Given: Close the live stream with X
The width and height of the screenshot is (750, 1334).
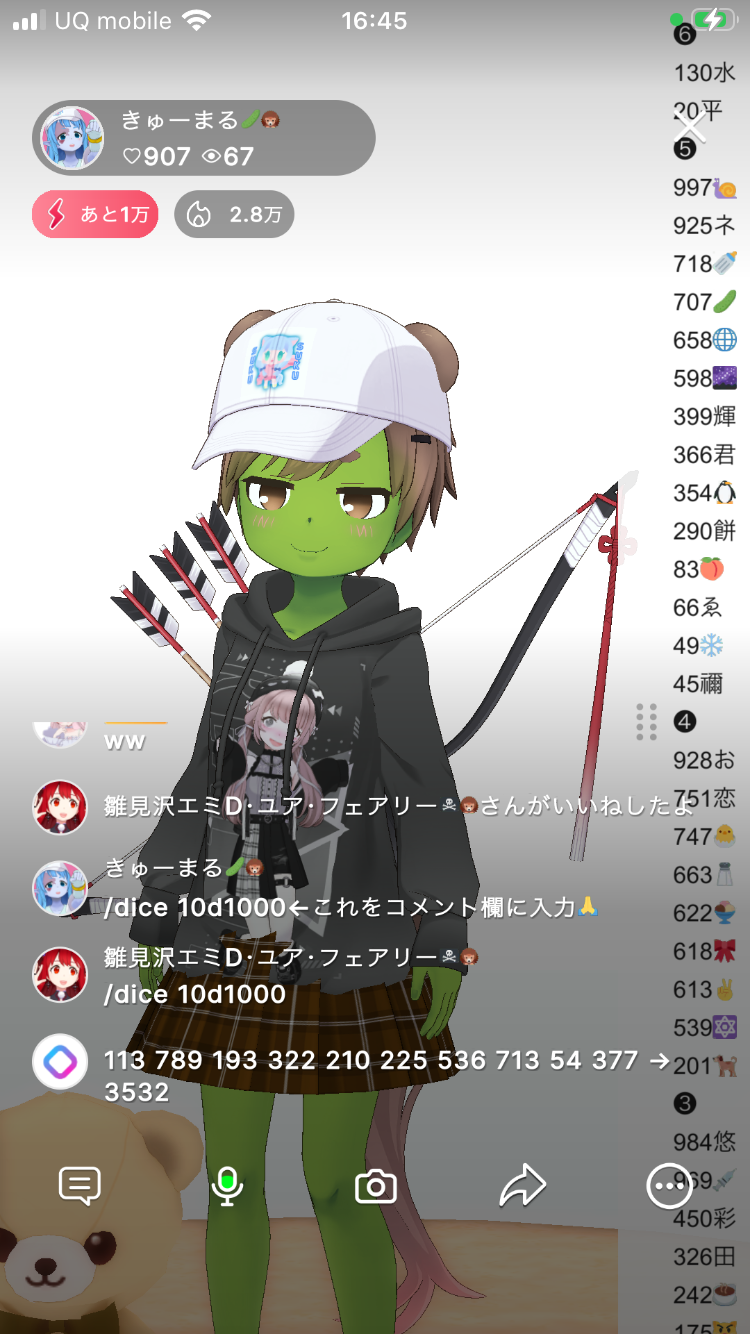Looking at the screenshot, I should [x=690, y=129].
